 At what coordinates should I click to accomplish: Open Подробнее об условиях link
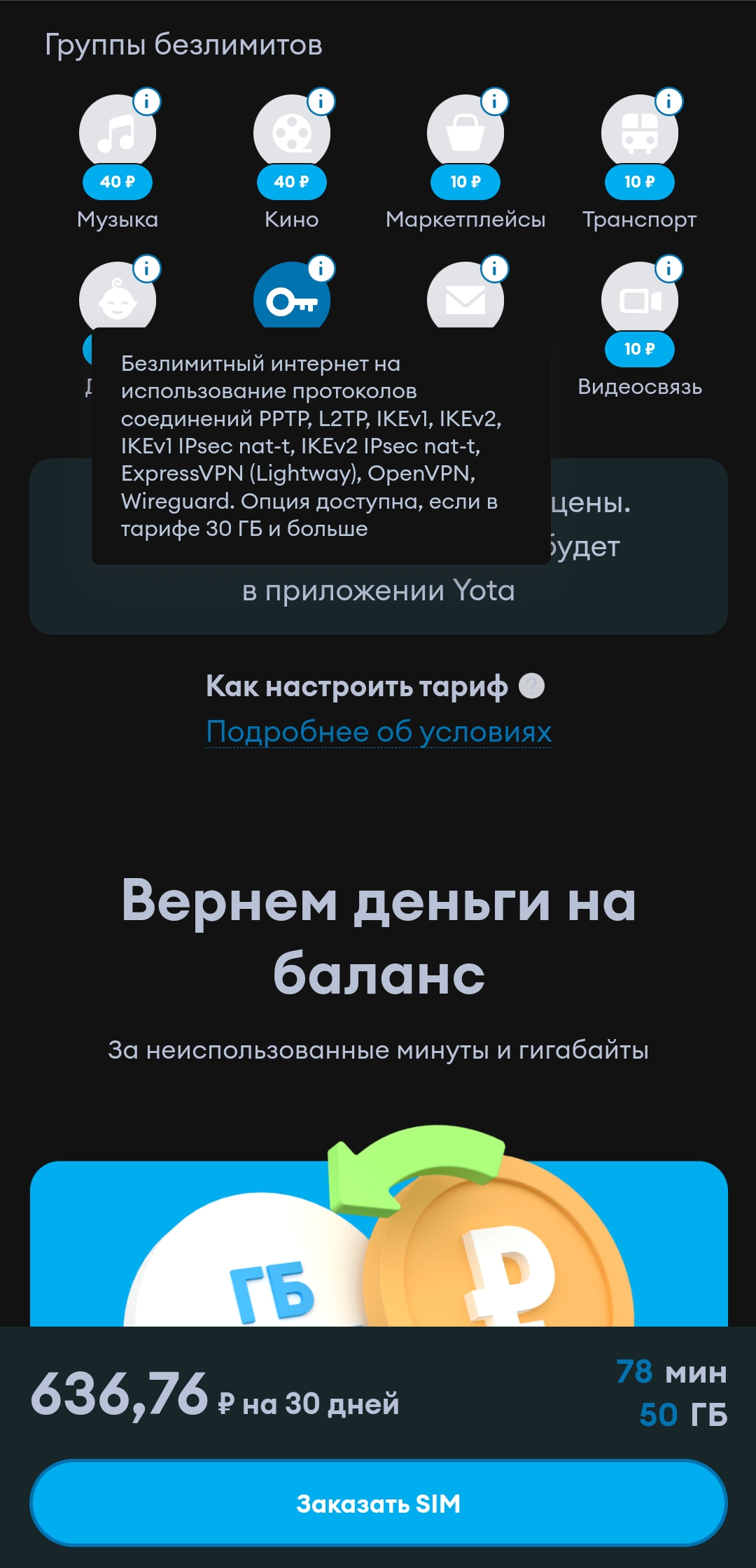[x=379, y=732]
